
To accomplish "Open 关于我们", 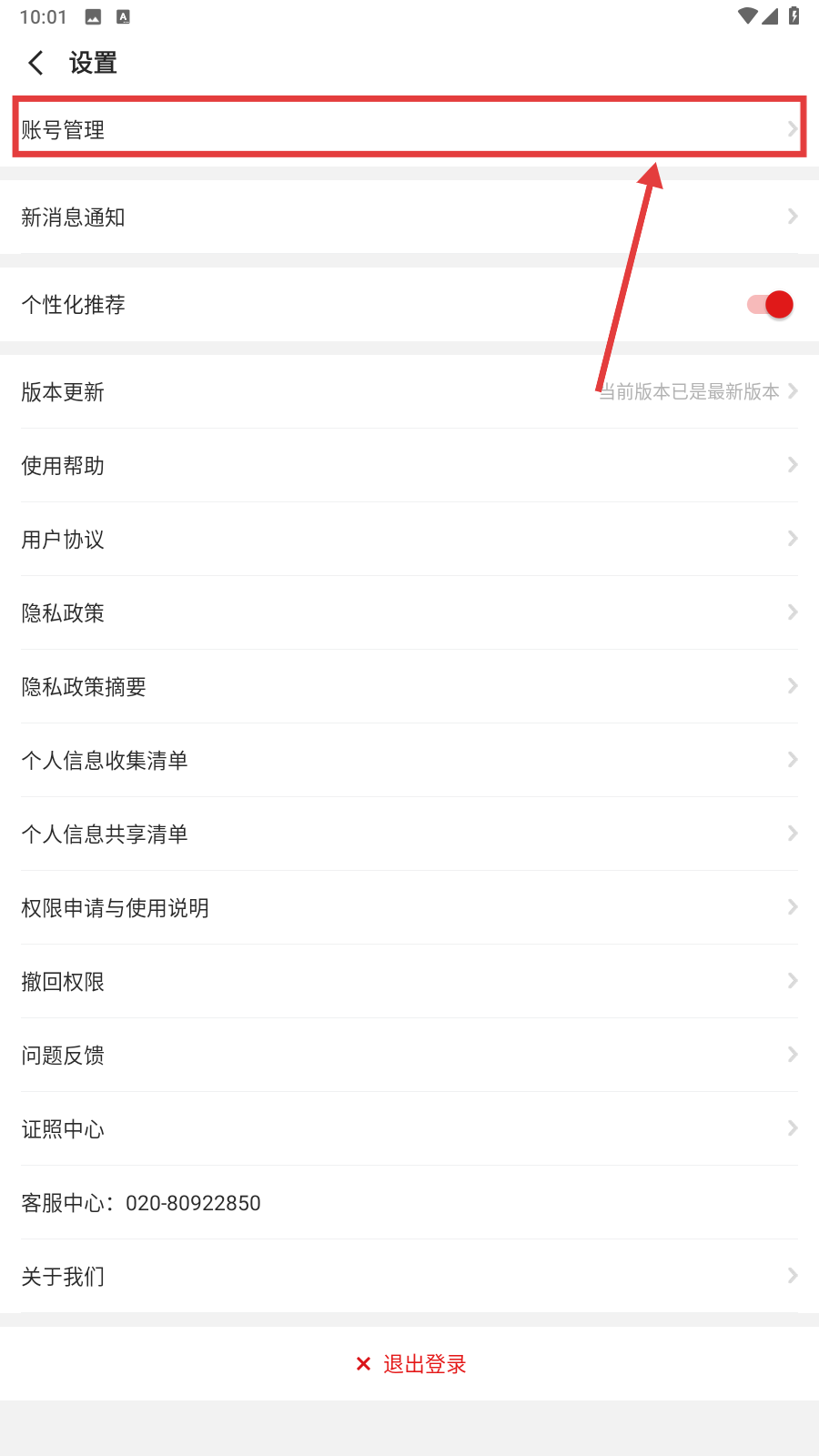I will tap(409, 1277).
